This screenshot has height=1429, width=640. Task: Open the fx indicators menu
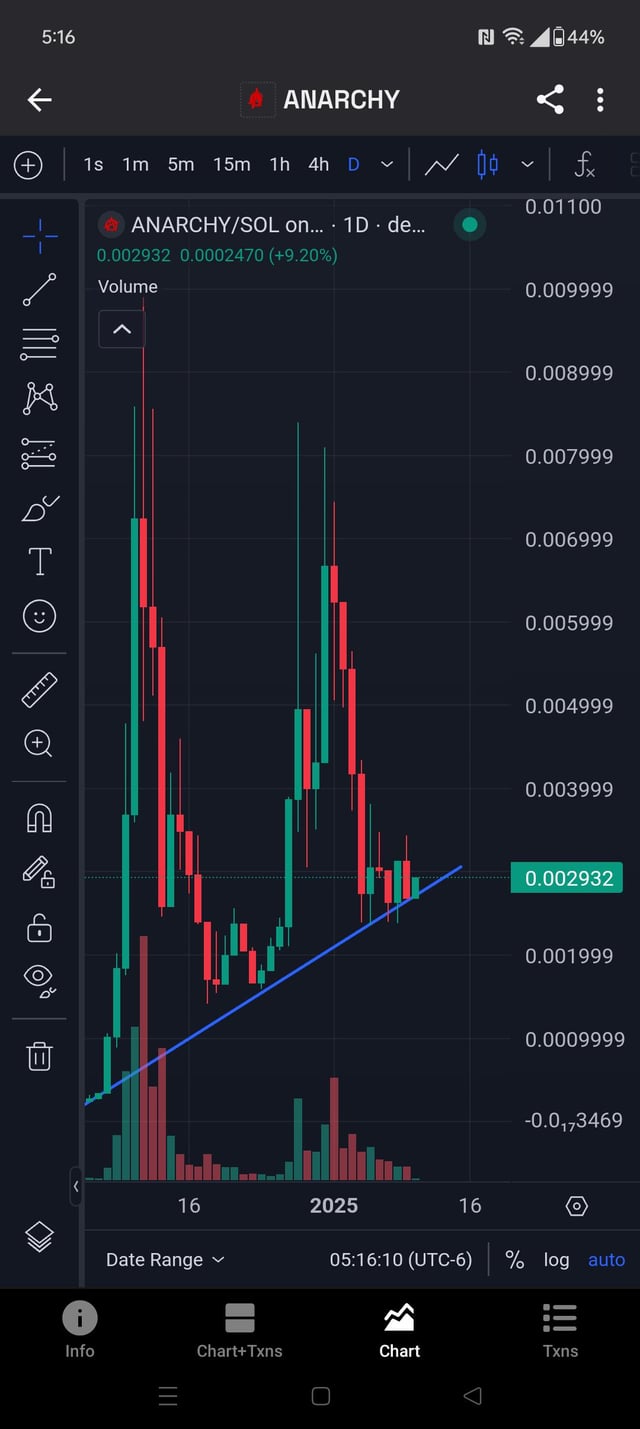coord(585,164)
